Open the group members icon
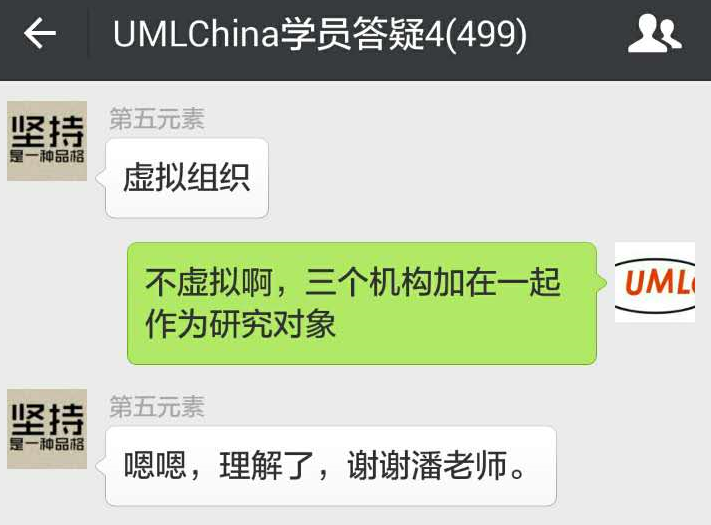The image size is (711, 525). [x=654, y=35]
